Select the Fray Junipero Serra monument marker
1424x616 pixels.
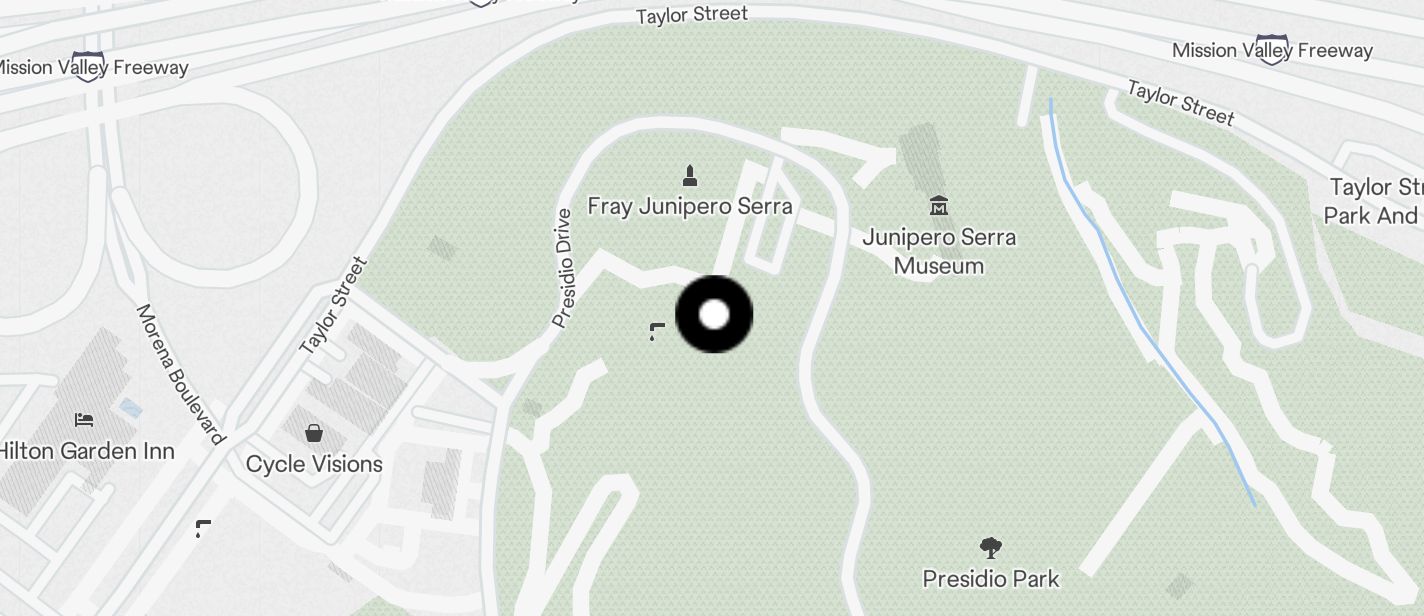coord(689,177)
